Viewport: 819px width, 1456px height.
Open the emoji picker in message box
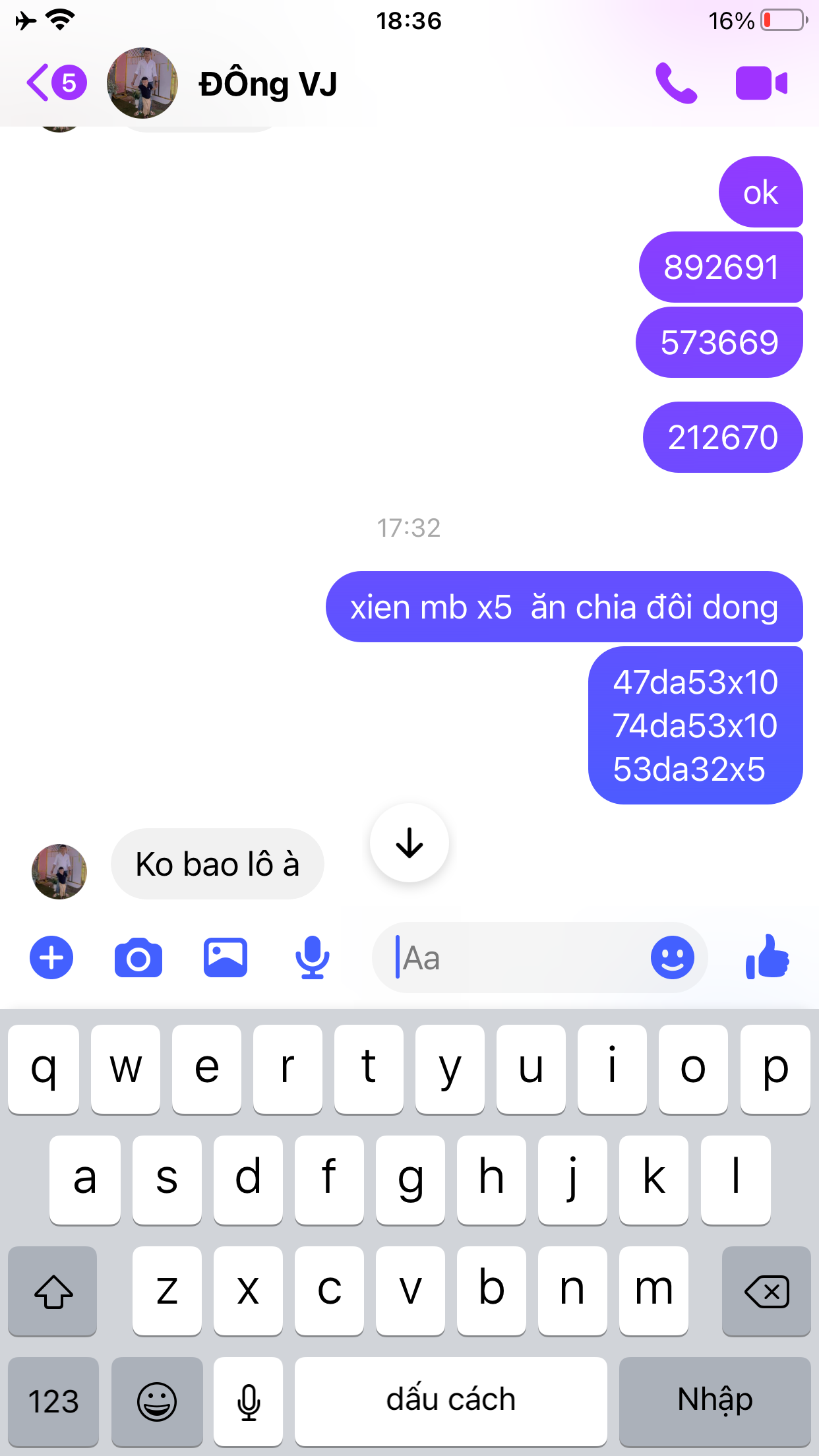click(673, 957)
